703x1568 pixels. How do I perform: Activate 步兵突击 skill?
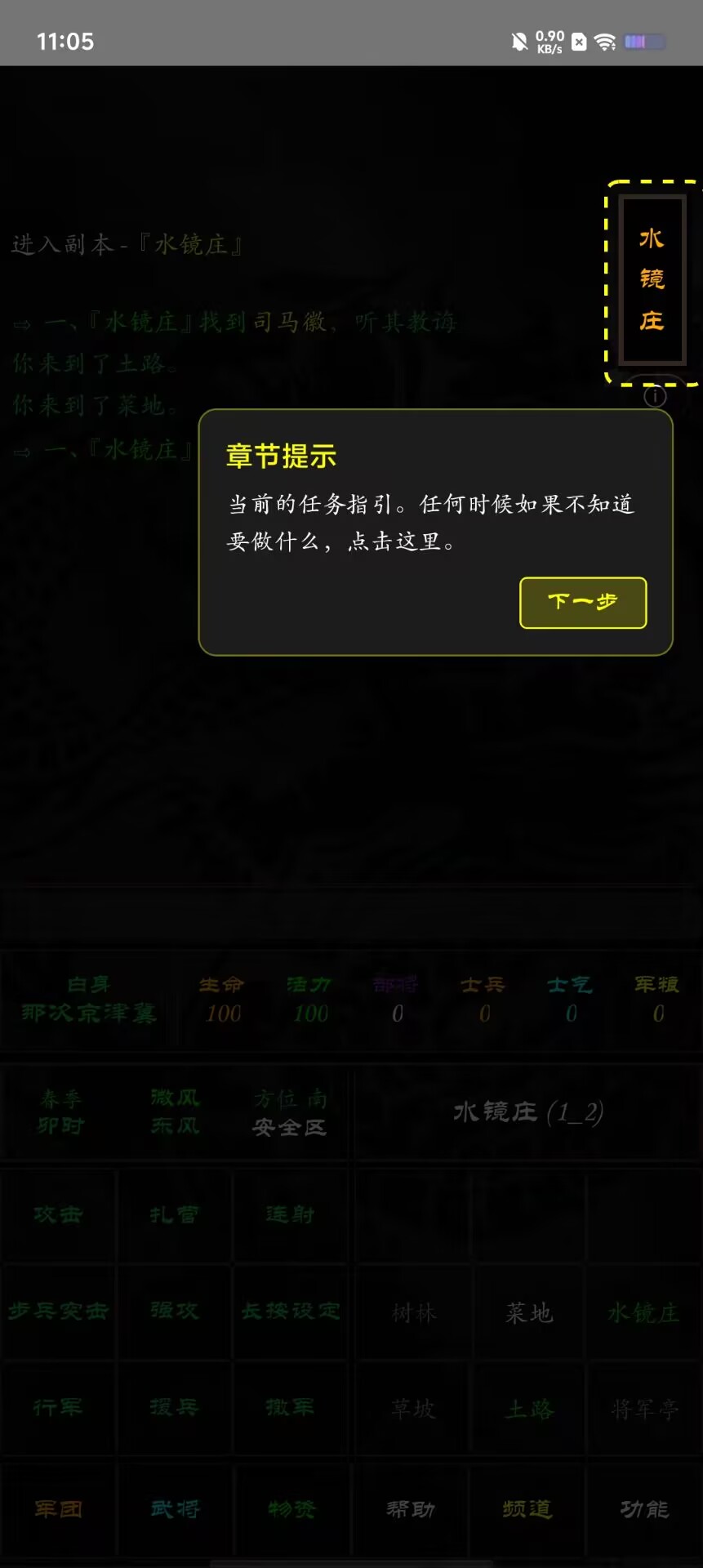(x=58, y=1311)
